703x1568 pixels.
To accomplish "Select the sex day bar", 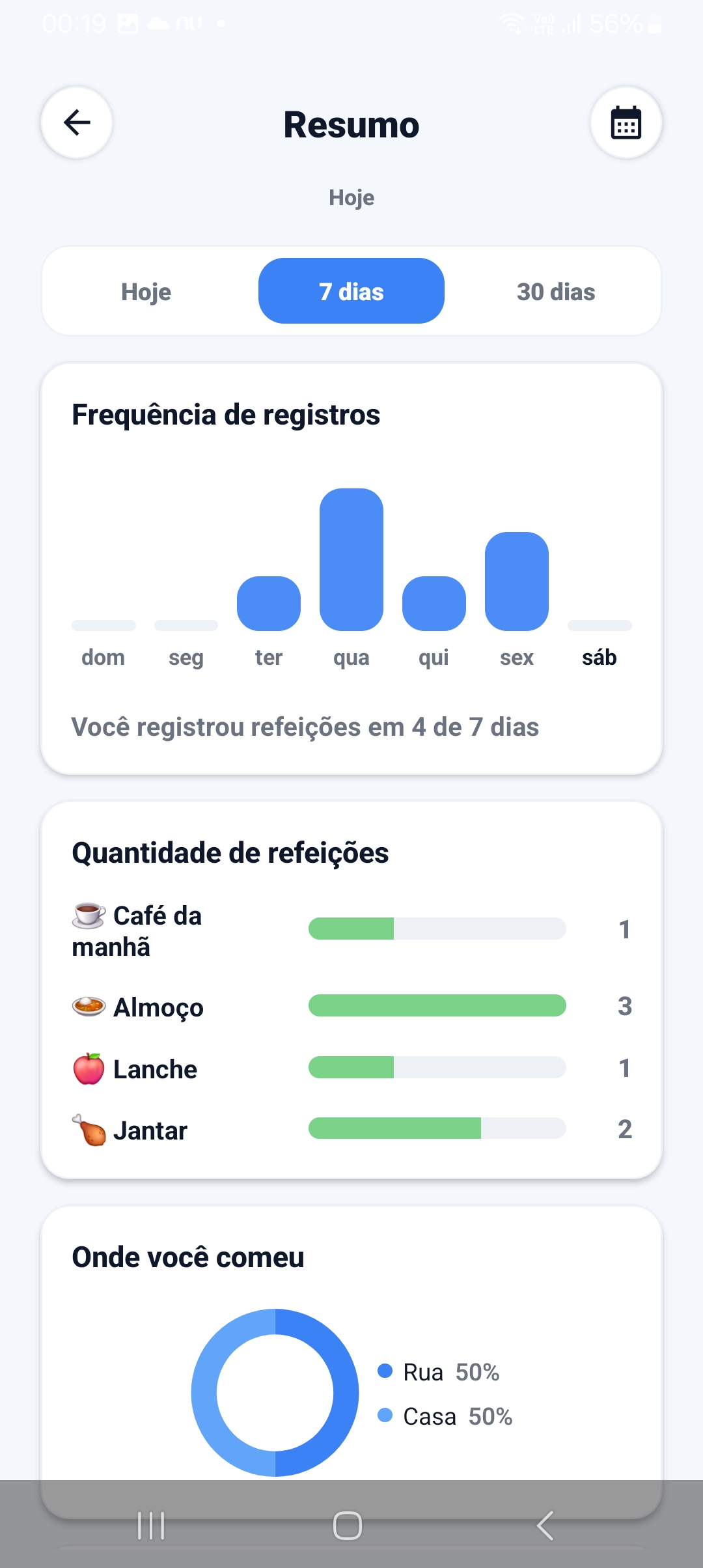I will (x=516, y=580).
